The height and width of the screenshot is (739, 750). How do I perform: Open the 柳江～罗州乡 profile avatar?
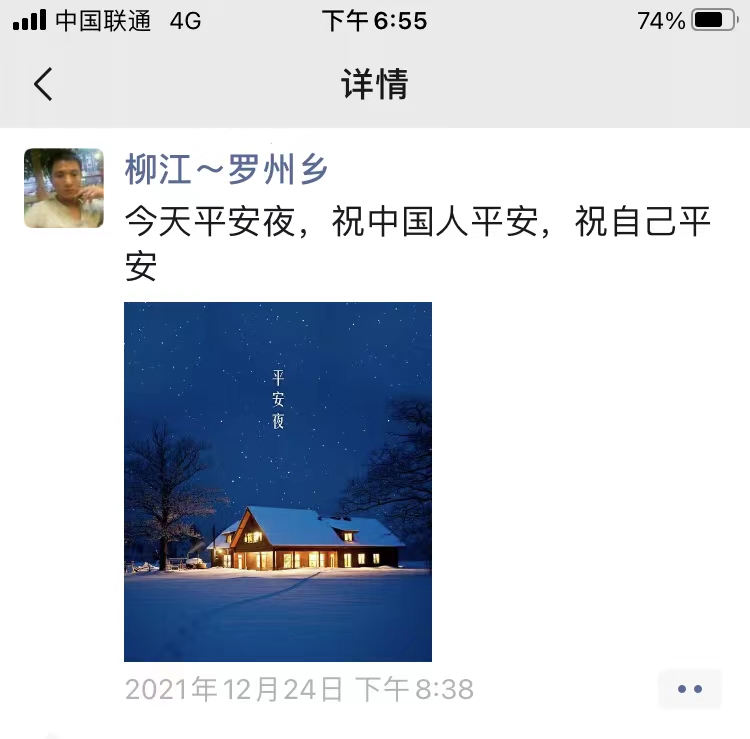tap(64, 188)
